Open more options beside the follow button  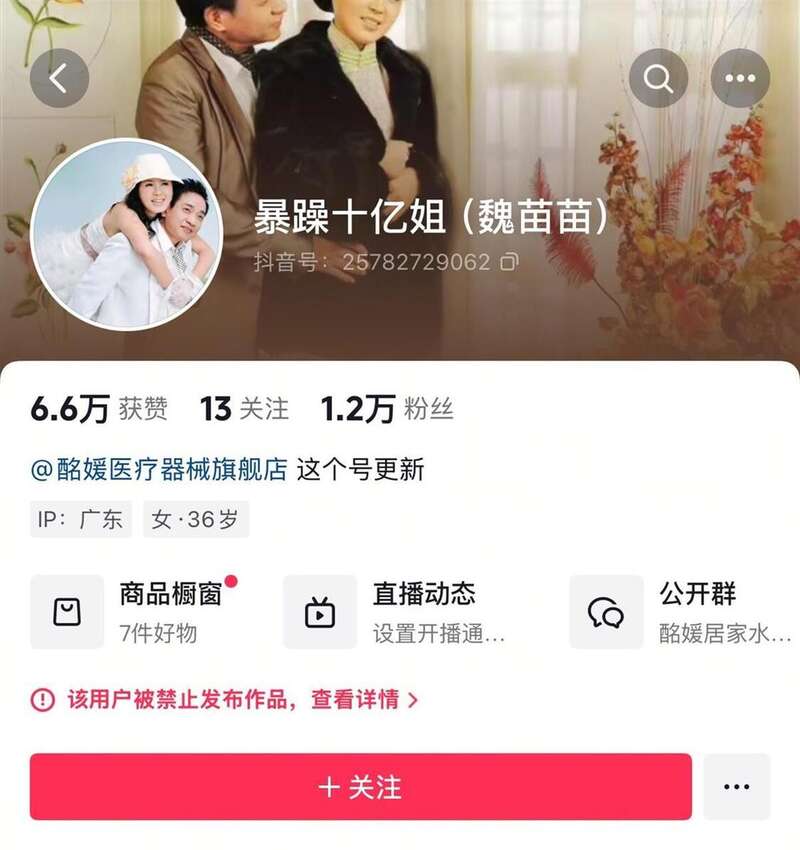(737, 787)
